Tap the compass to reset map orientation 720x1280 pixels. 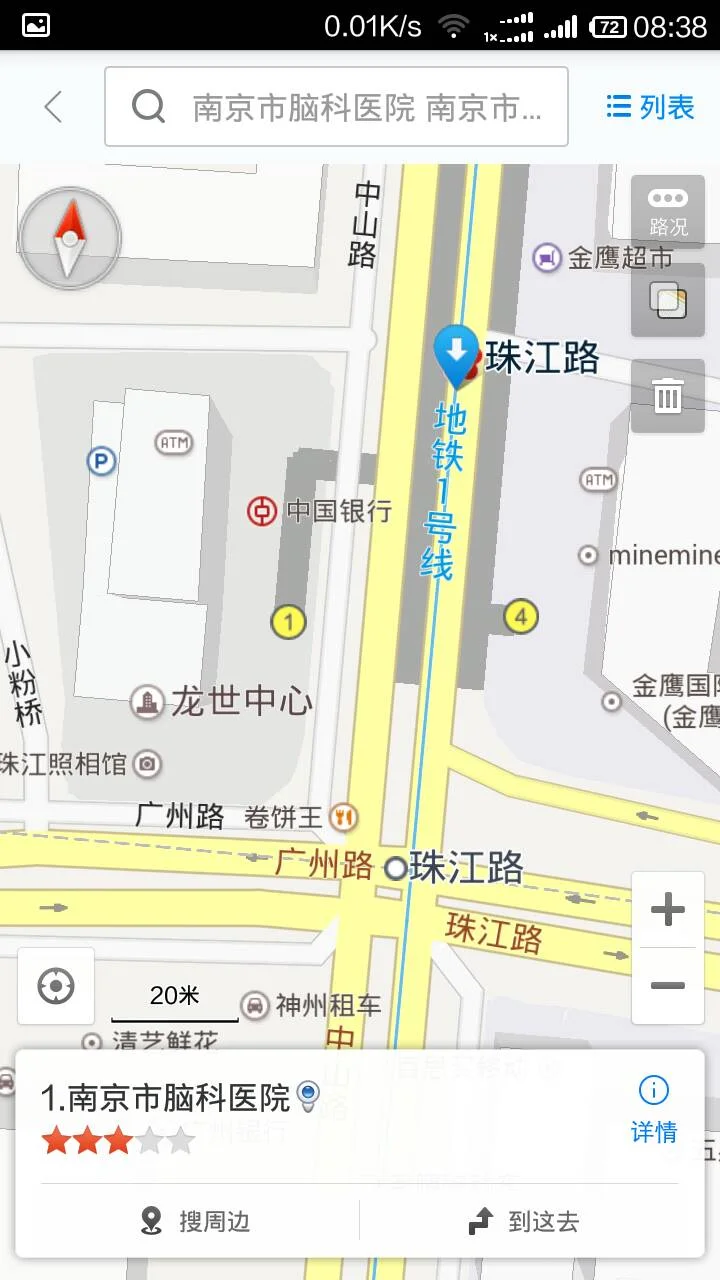[x=68, y=238]
